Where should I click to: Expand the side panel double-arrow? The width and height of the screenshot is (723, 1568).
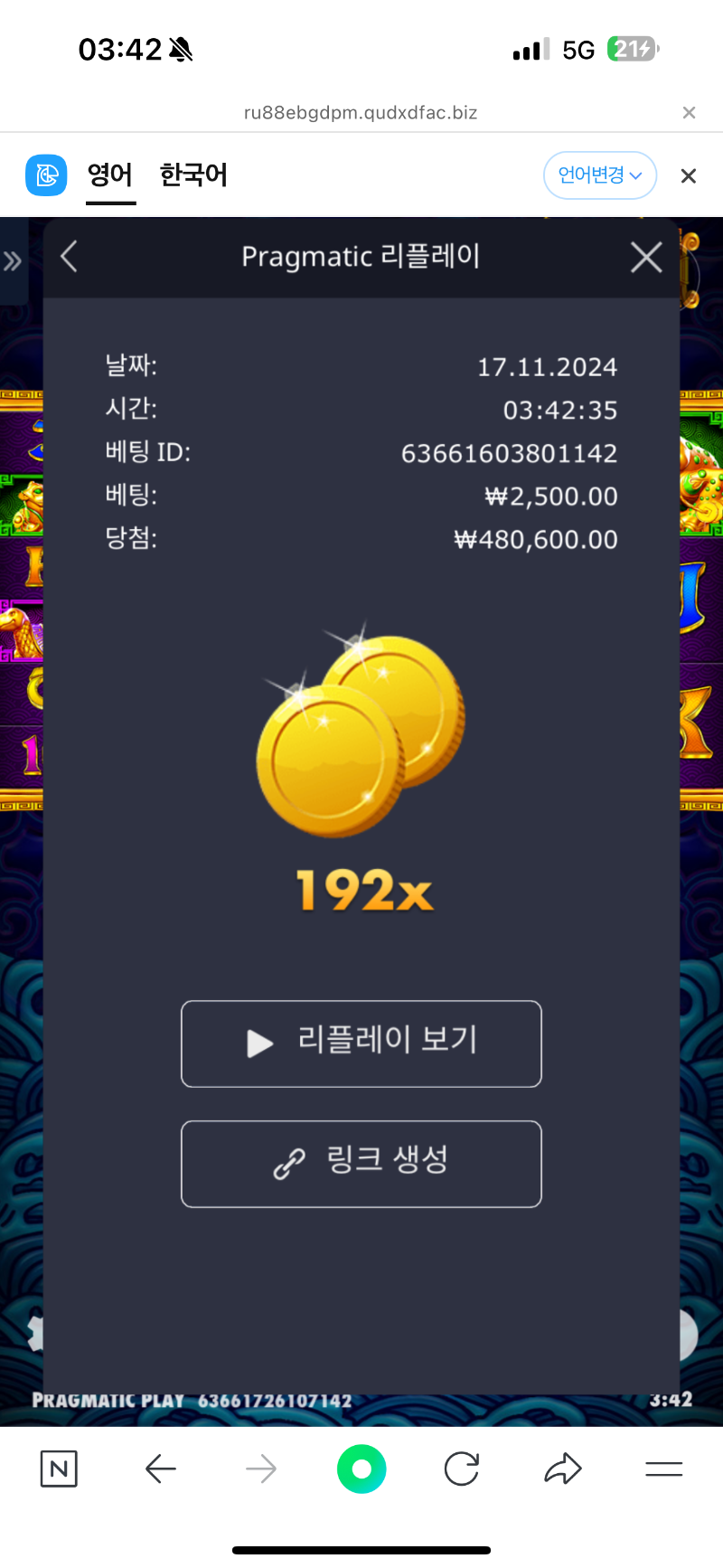point(13,262)
